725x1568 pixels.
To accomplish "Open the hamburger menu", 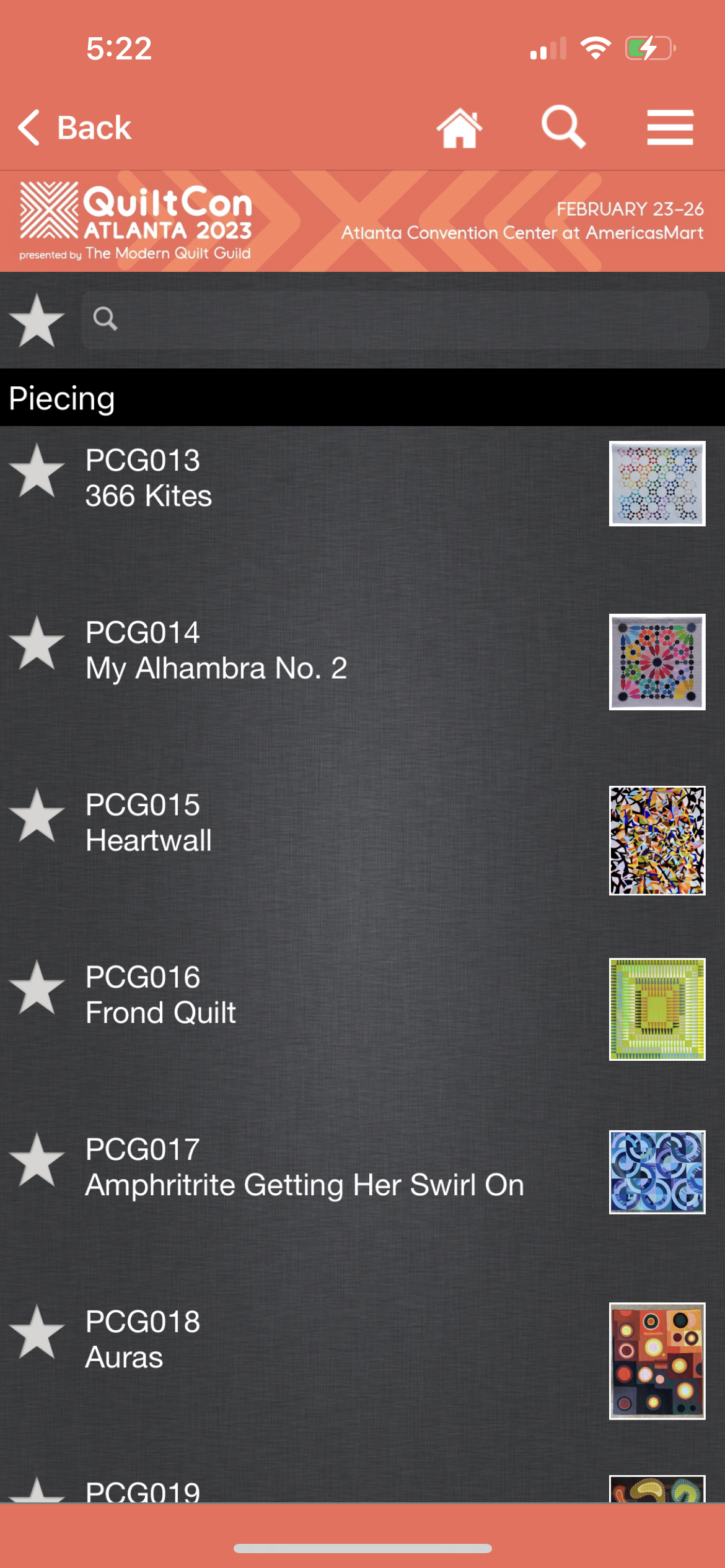I will pyautogui.click(x=670, y=128).
